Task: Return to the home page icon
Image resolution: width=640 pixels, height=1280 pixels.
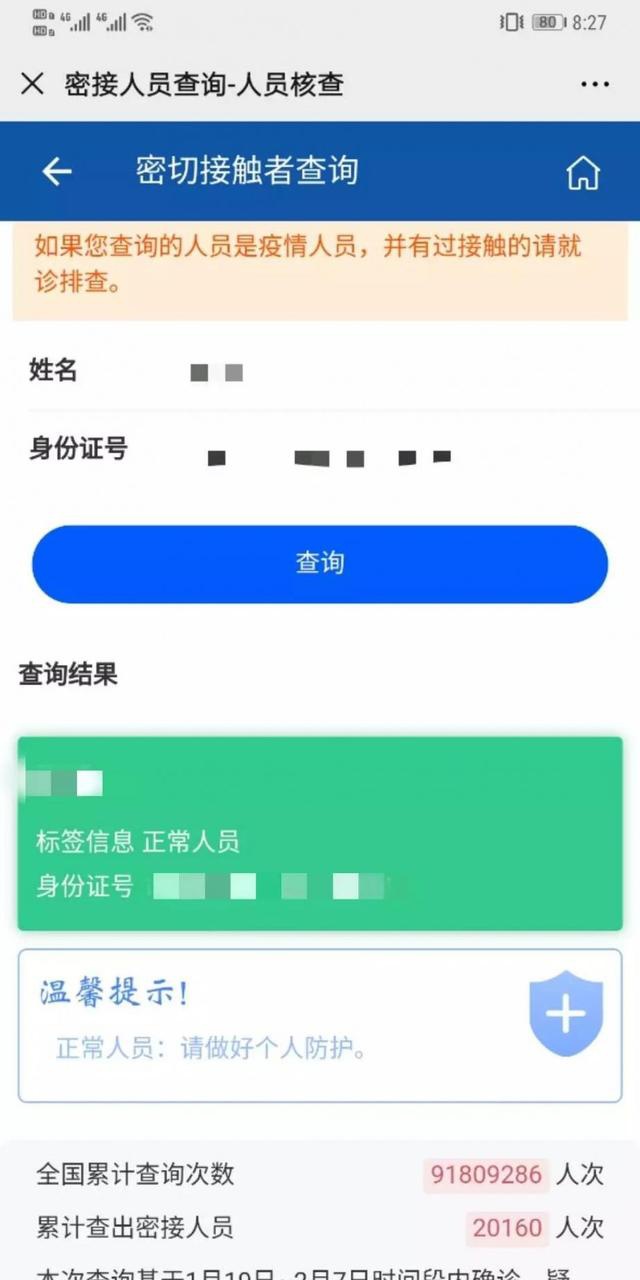Action: [583, 172]
